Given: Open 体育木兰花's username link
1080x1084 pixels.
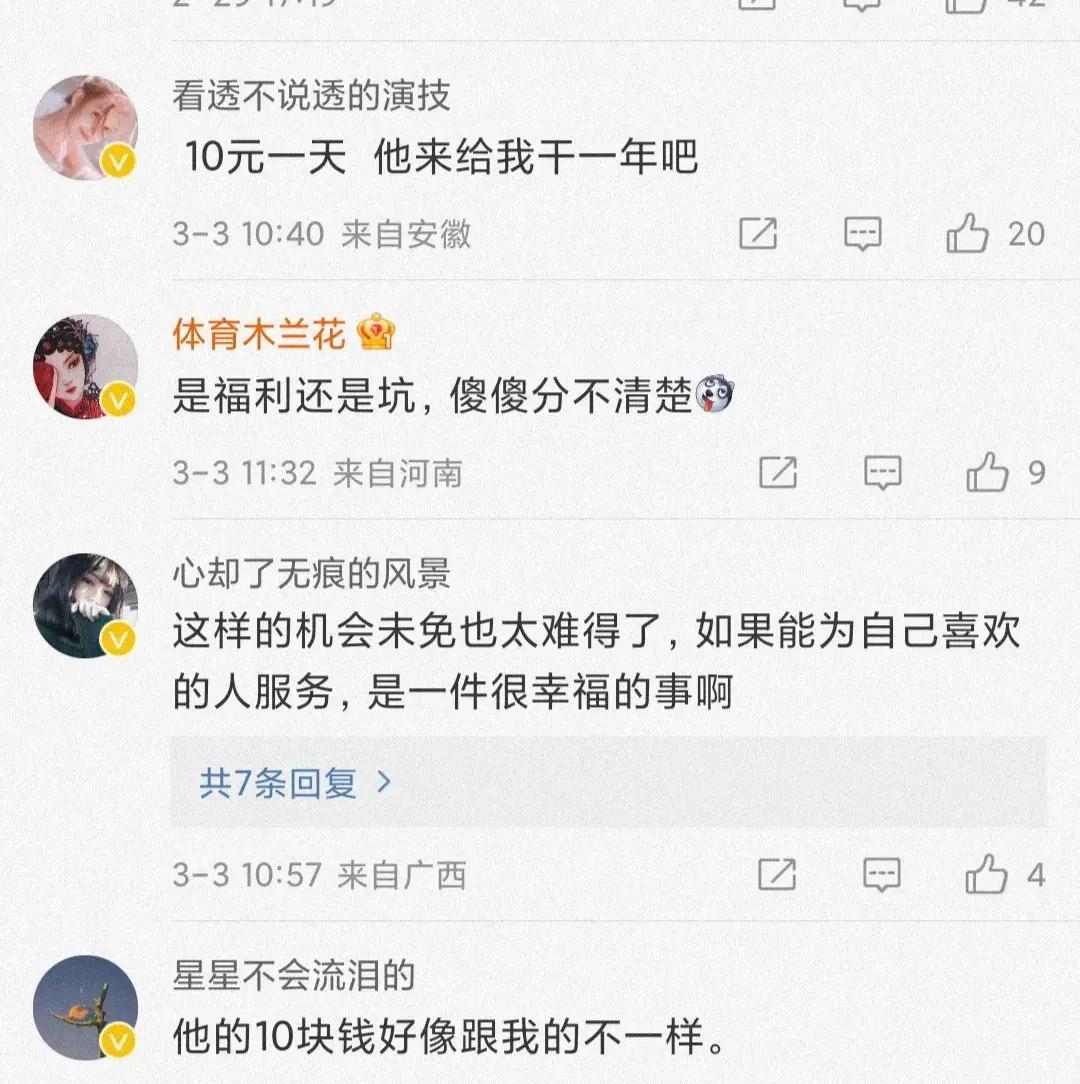Looking at the screenshot, I should (259, 335).
